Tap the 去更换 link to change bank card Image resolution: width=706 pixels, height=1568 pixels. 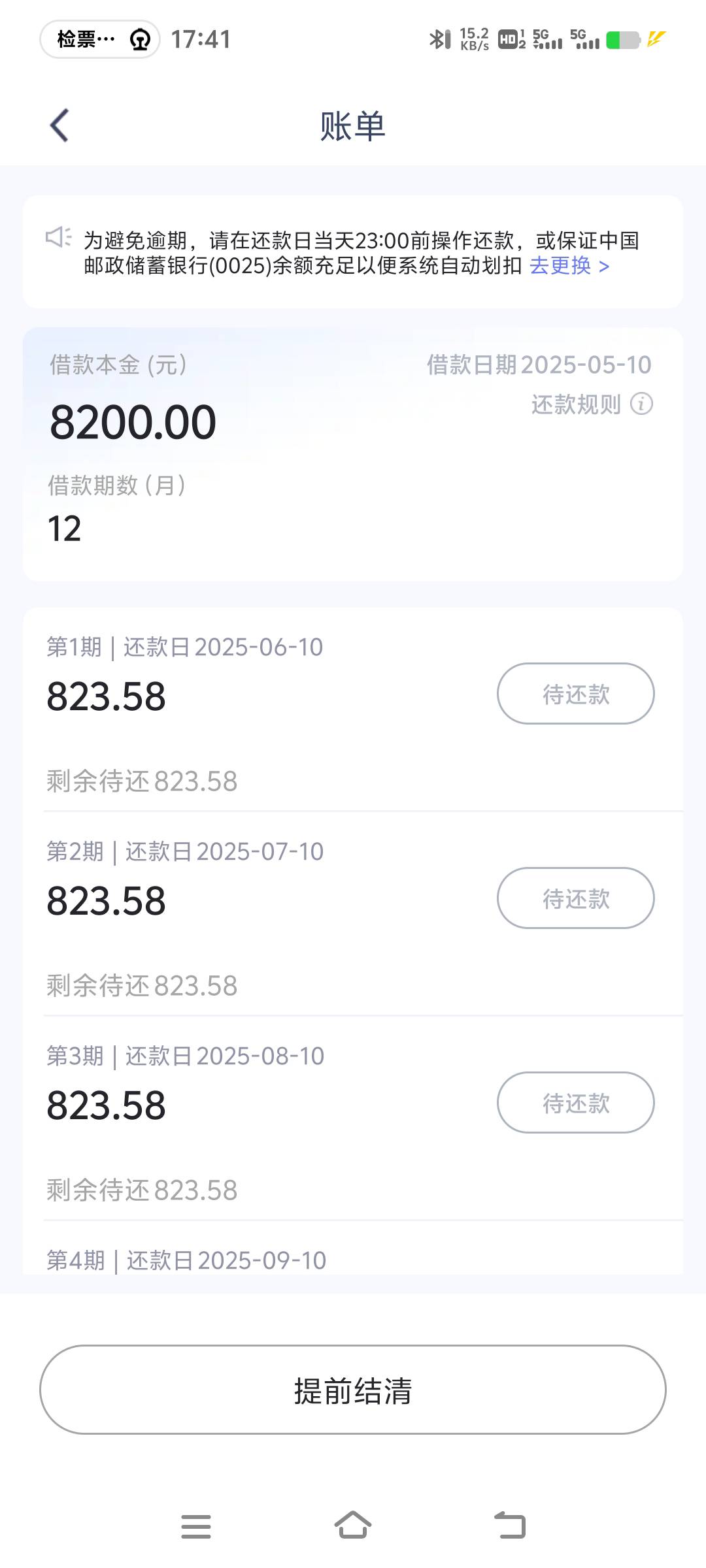point(569,266)
